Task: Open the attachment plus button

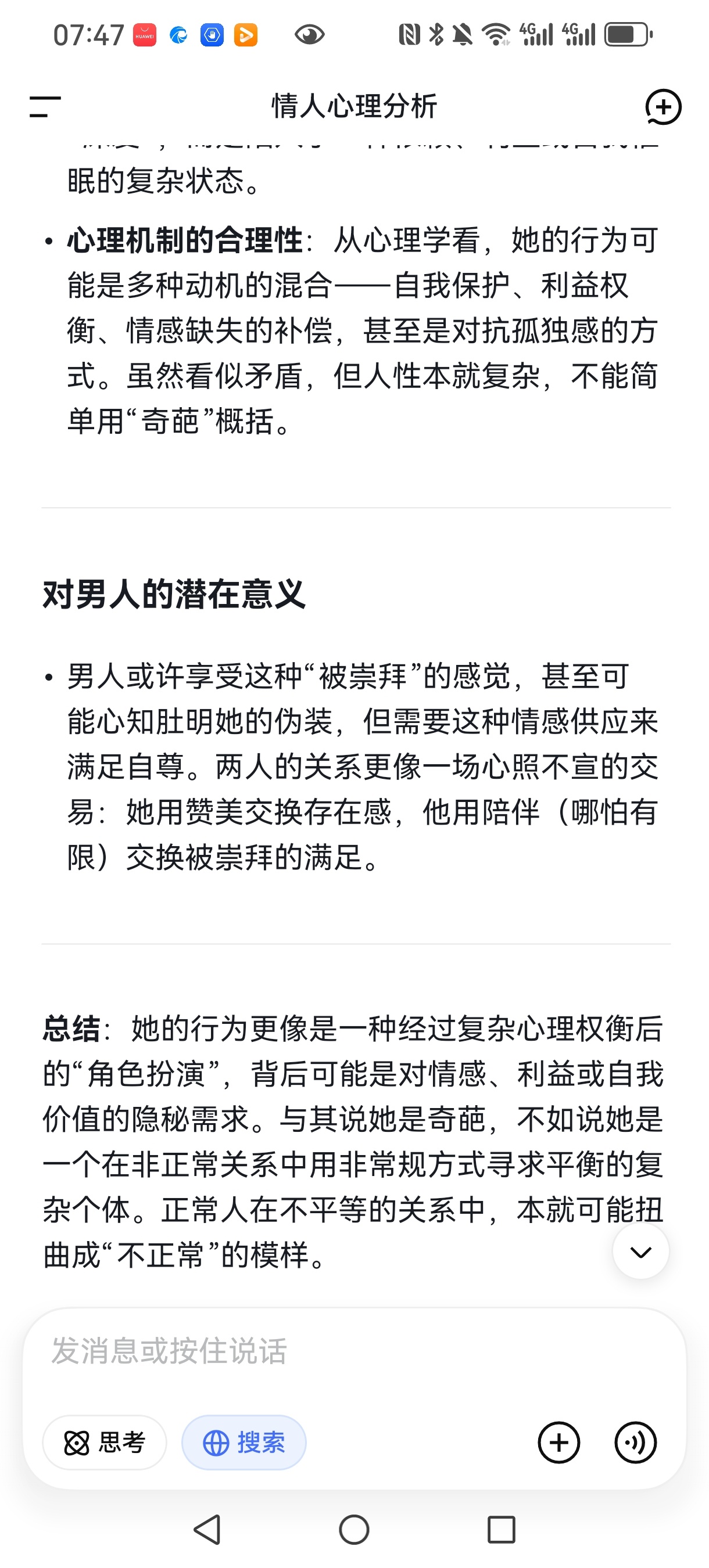Action: click(x=558, y=1442)
